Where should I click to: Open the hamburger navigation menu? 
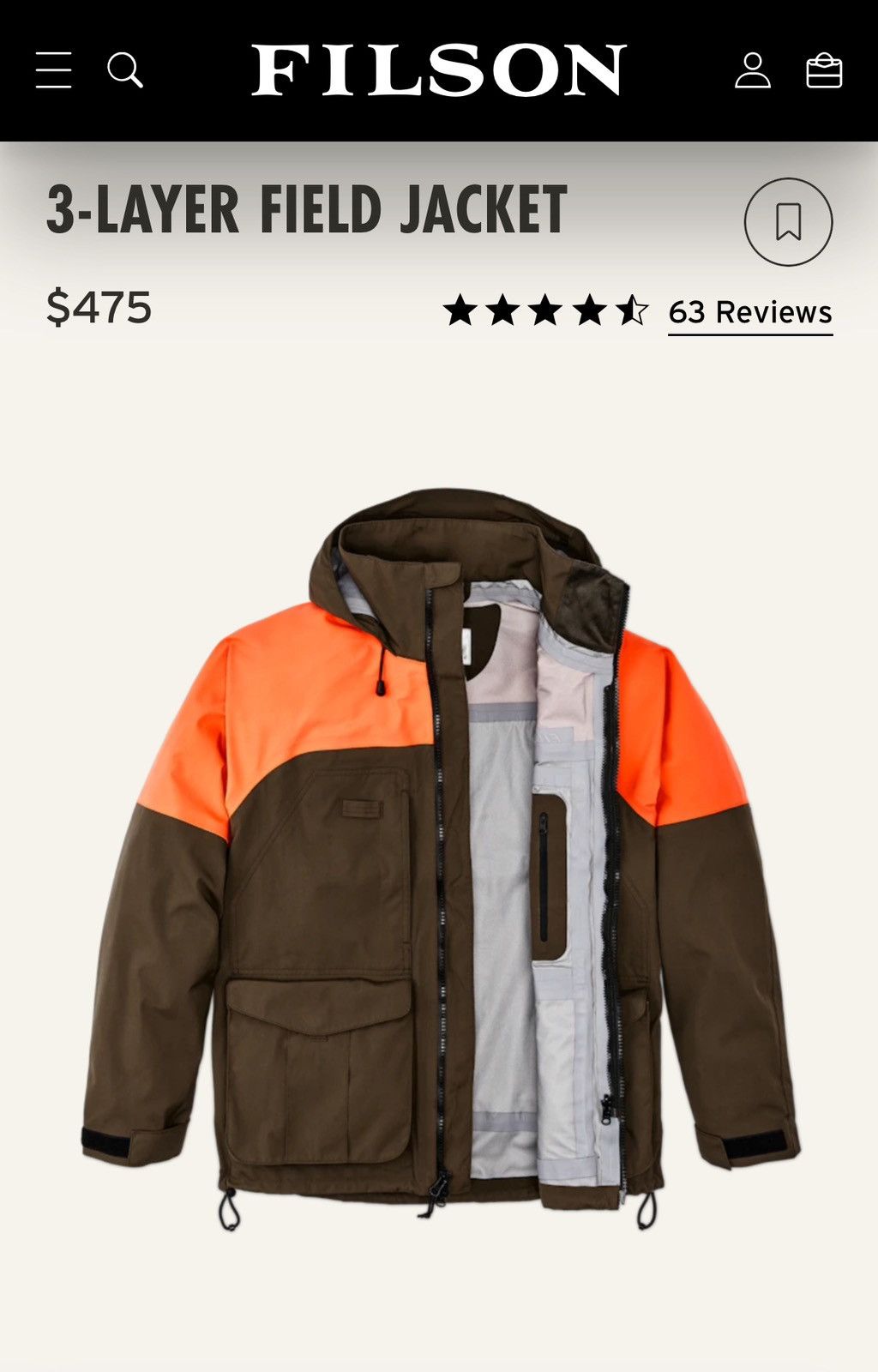coord(53,70)
